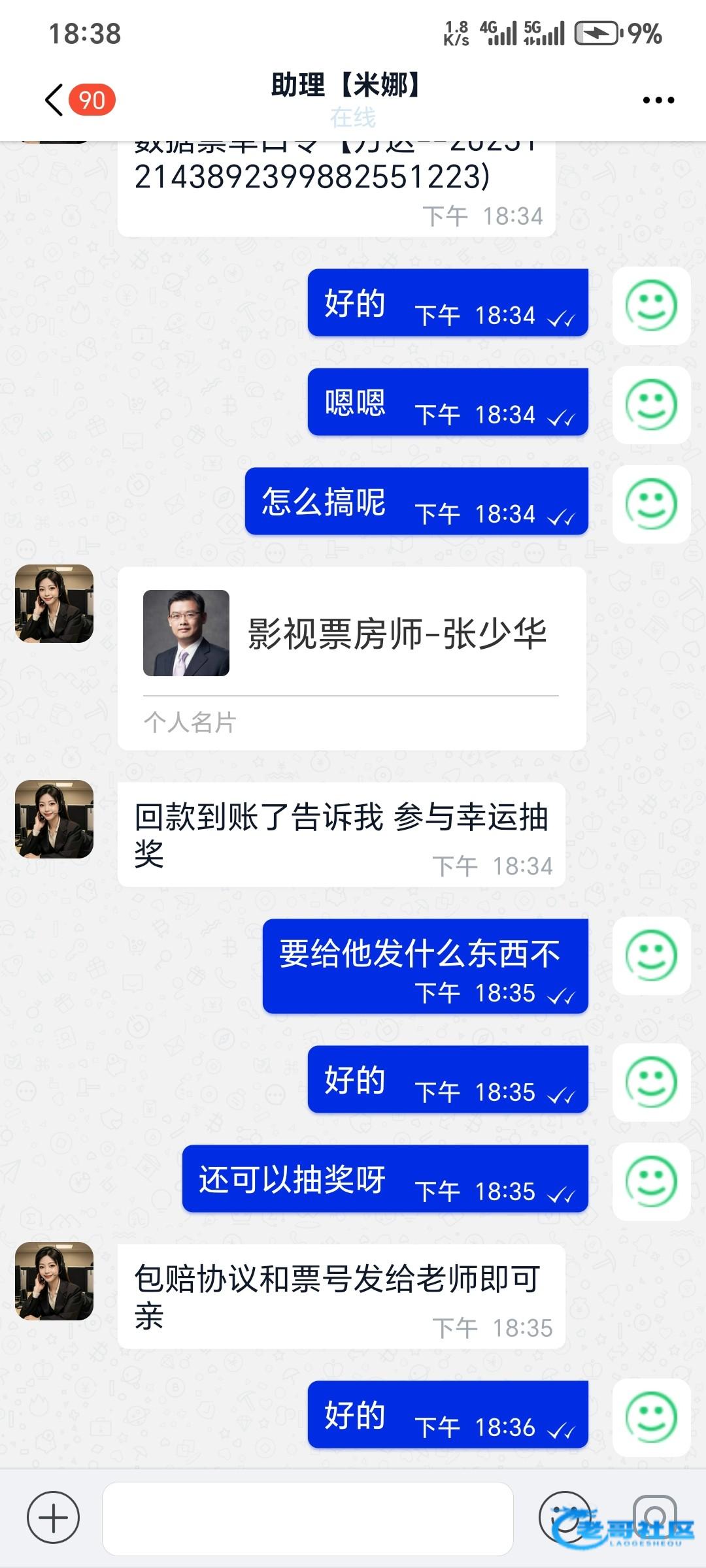Tap the plus attachment button

click(53, 1517)
